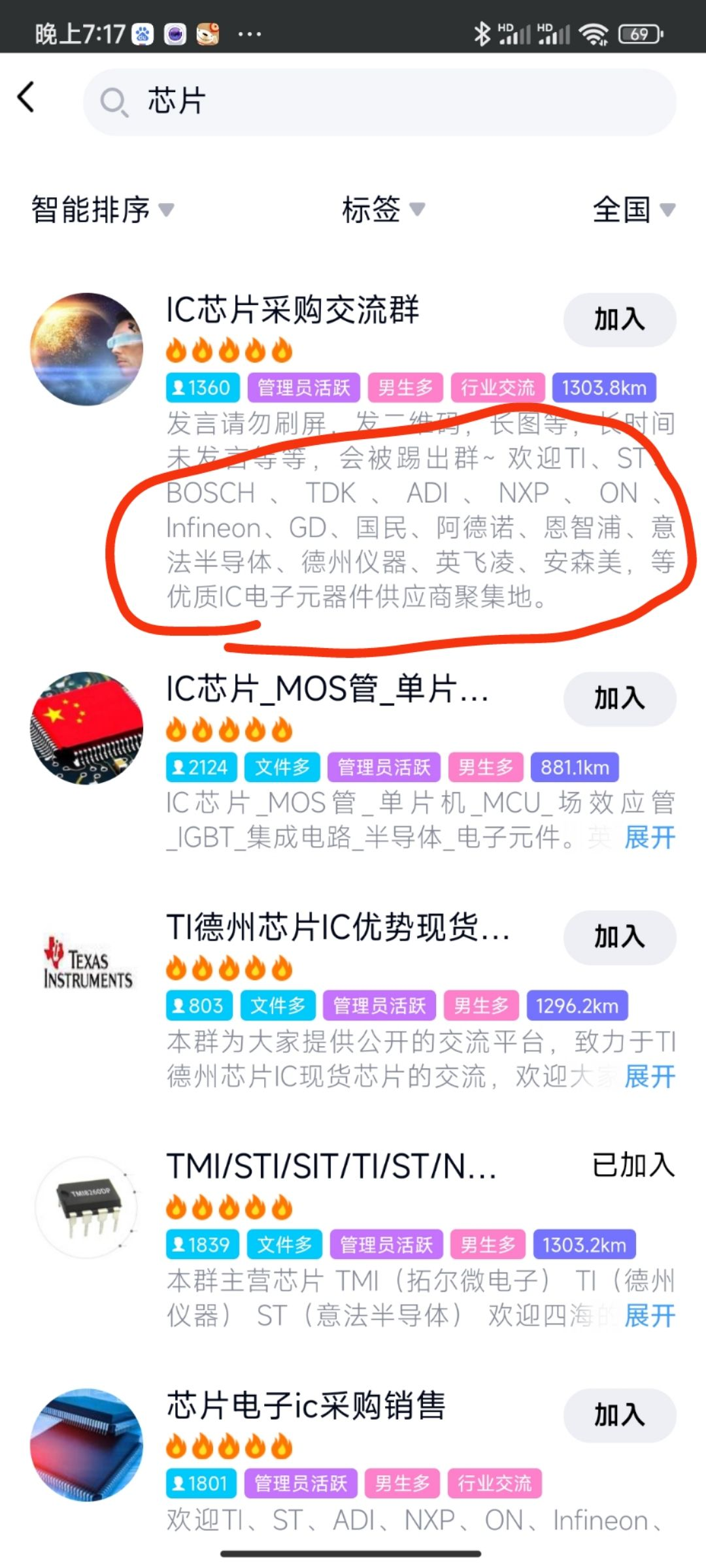This screenshot has width=706, height=1568.
Task: Open 芯片电子ic采购销售 group details
Action: 305,1406
